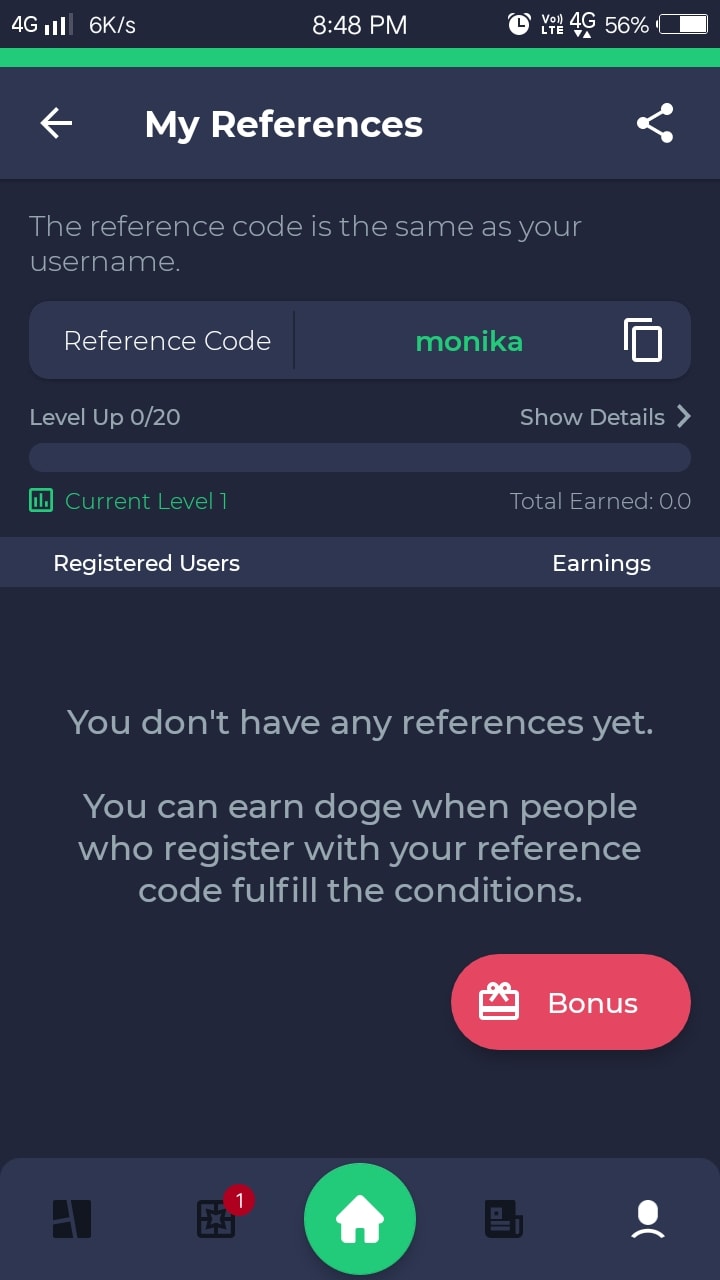Expand Show Details for level progress
The width and height of the screenshot is (720, 1280).
pos(605,417)
